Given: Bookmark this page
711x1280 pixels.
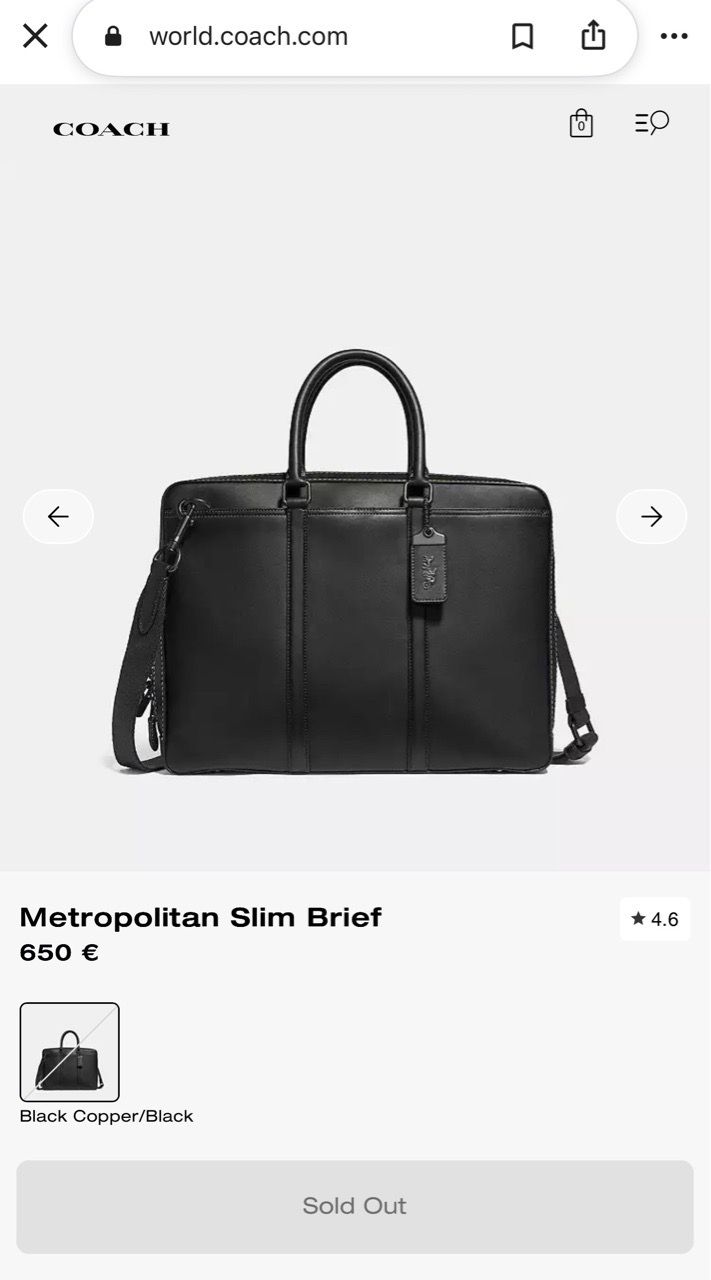Looking at the screenshot, I should click(522, 37).
